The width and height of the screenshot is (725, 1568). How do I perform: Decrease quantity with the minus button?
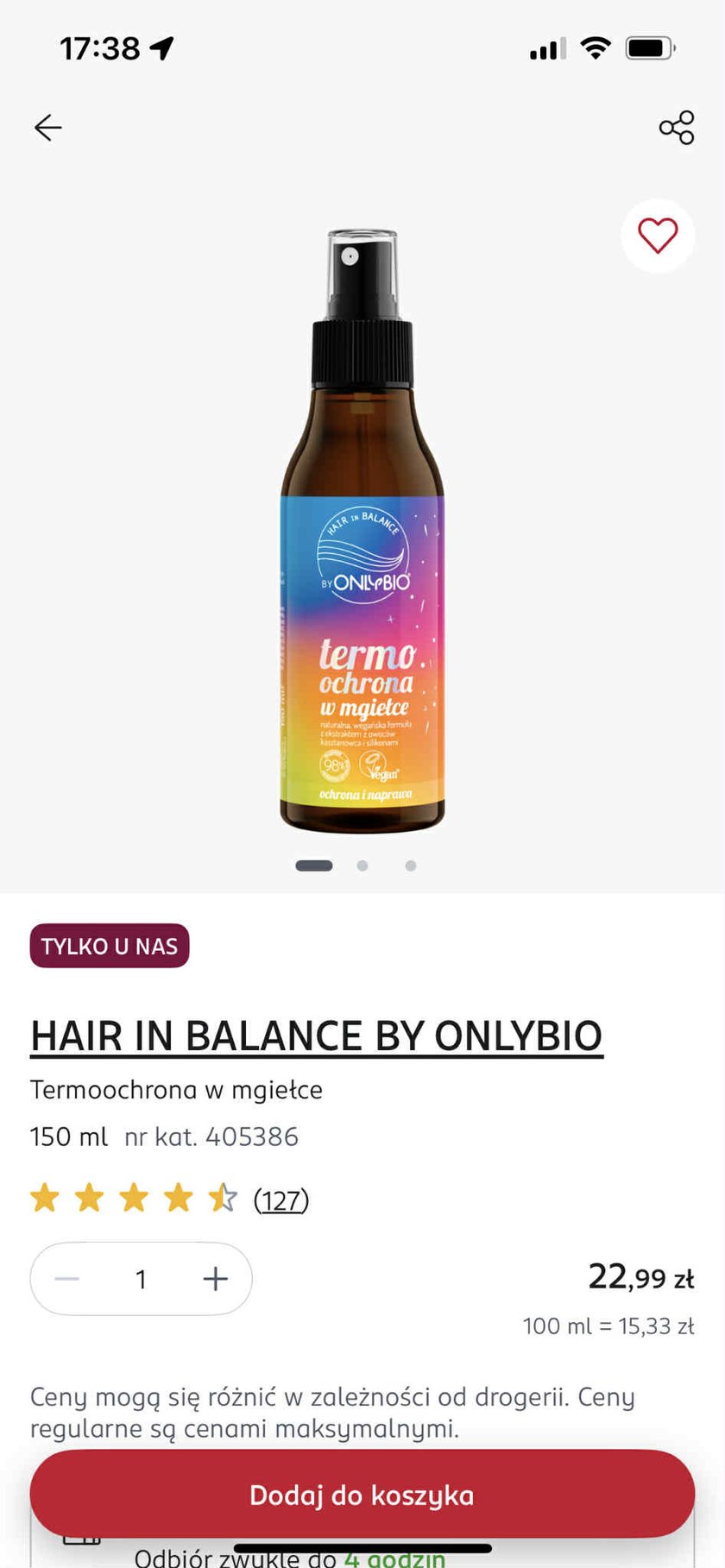tap(67, 1279)
